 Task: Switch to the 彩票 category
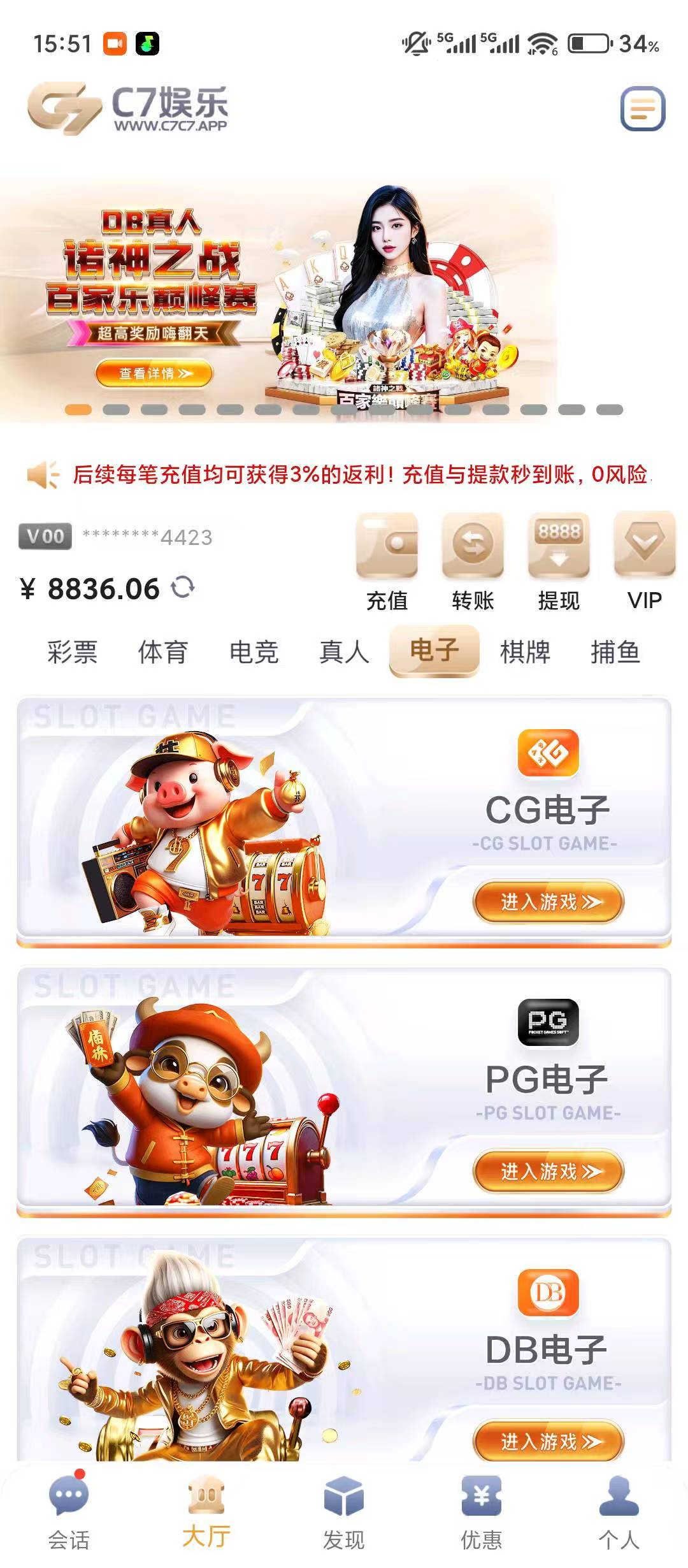pos(72,652)
